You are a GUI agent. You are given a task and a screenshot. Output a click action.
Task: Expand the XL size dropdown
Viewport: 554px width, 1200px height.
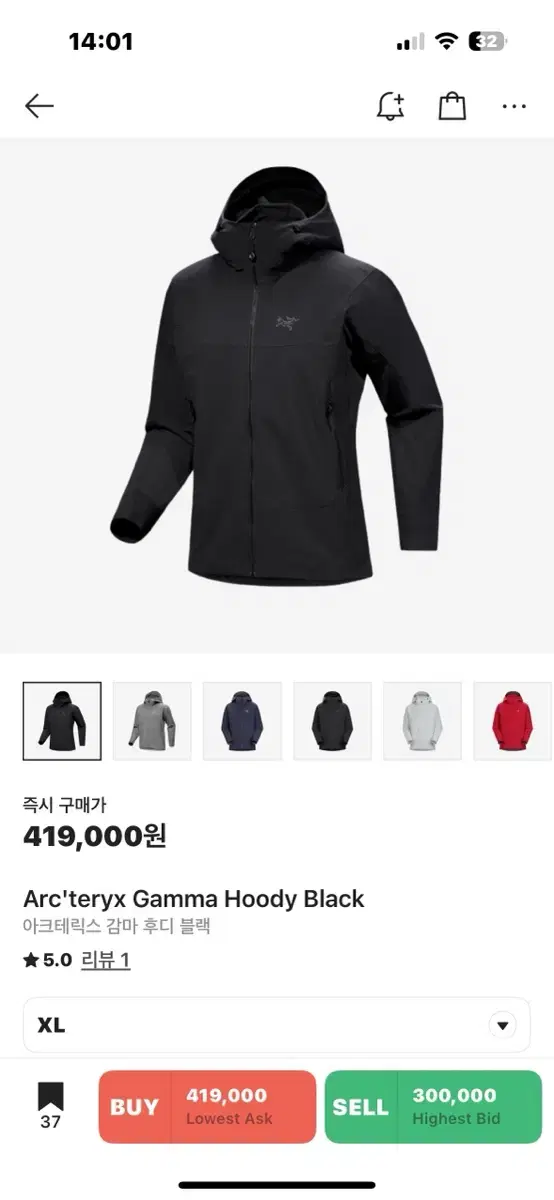[277, 1025]
